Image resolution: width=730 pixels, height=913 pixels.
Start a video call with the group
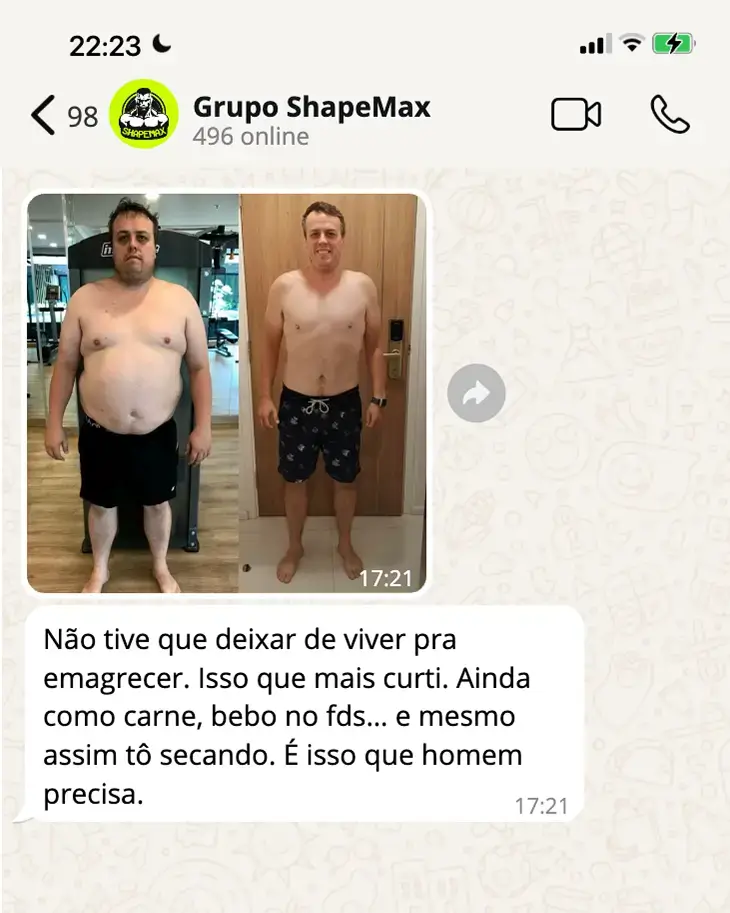tap(576, 115)
